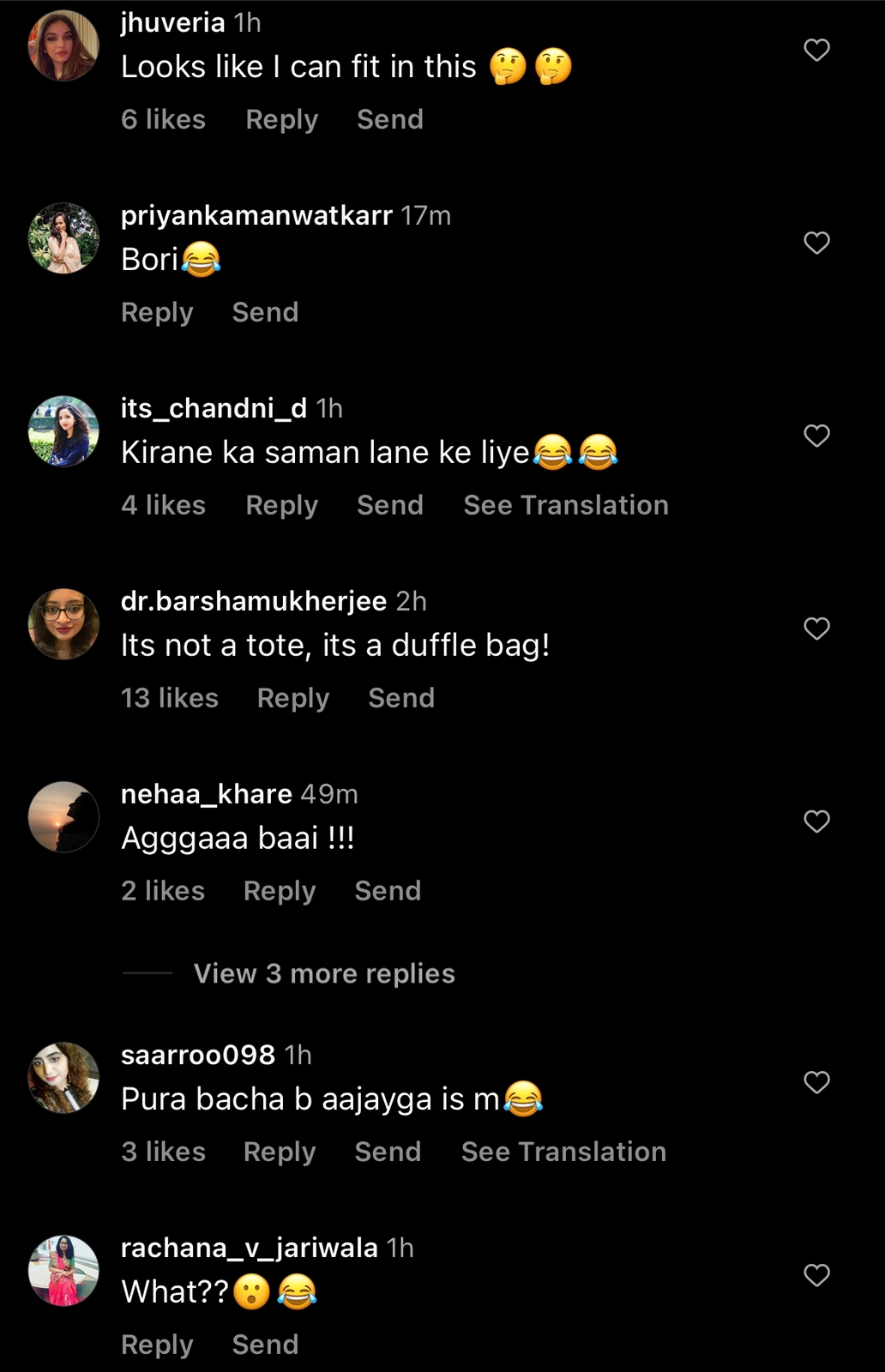Reply to rachana_v_jariwala's comment

point(157,1345)
